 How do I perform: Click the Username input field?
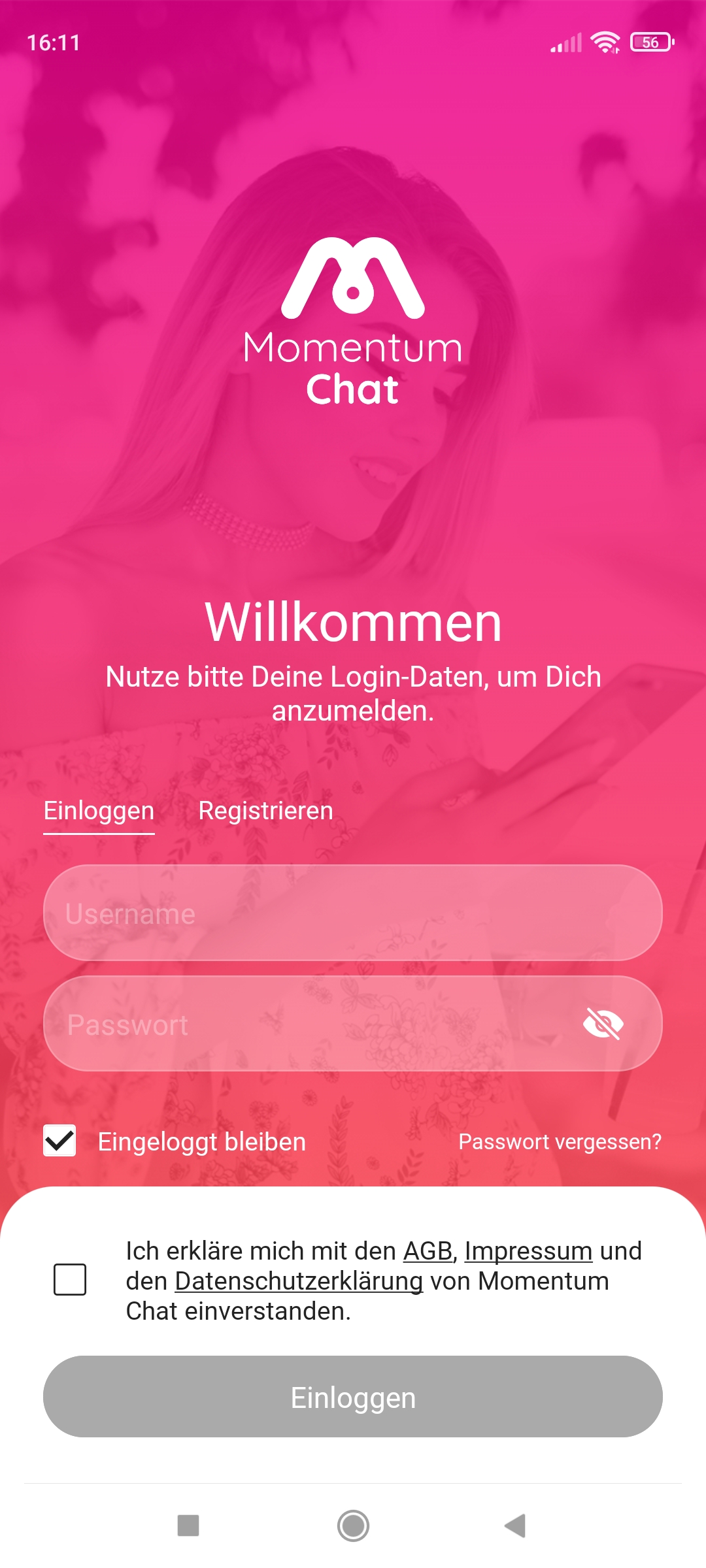353,913
